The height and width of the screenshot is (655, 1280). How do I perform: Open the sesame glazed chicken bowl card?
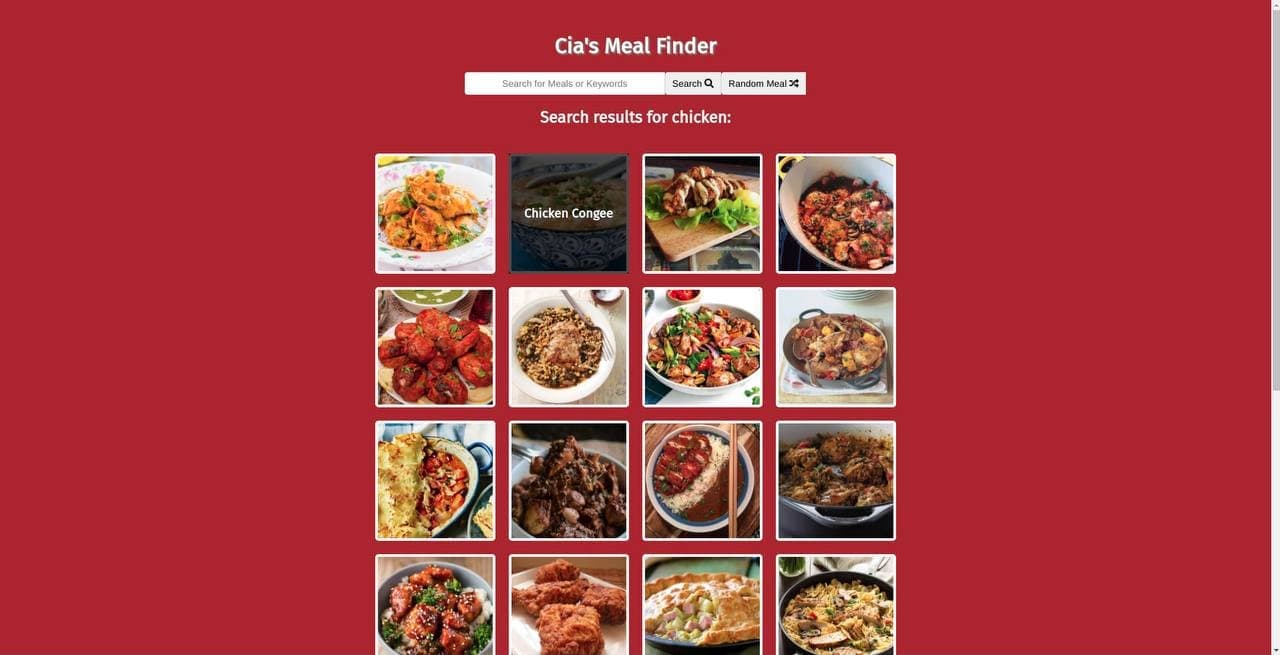tap(435, 606)
